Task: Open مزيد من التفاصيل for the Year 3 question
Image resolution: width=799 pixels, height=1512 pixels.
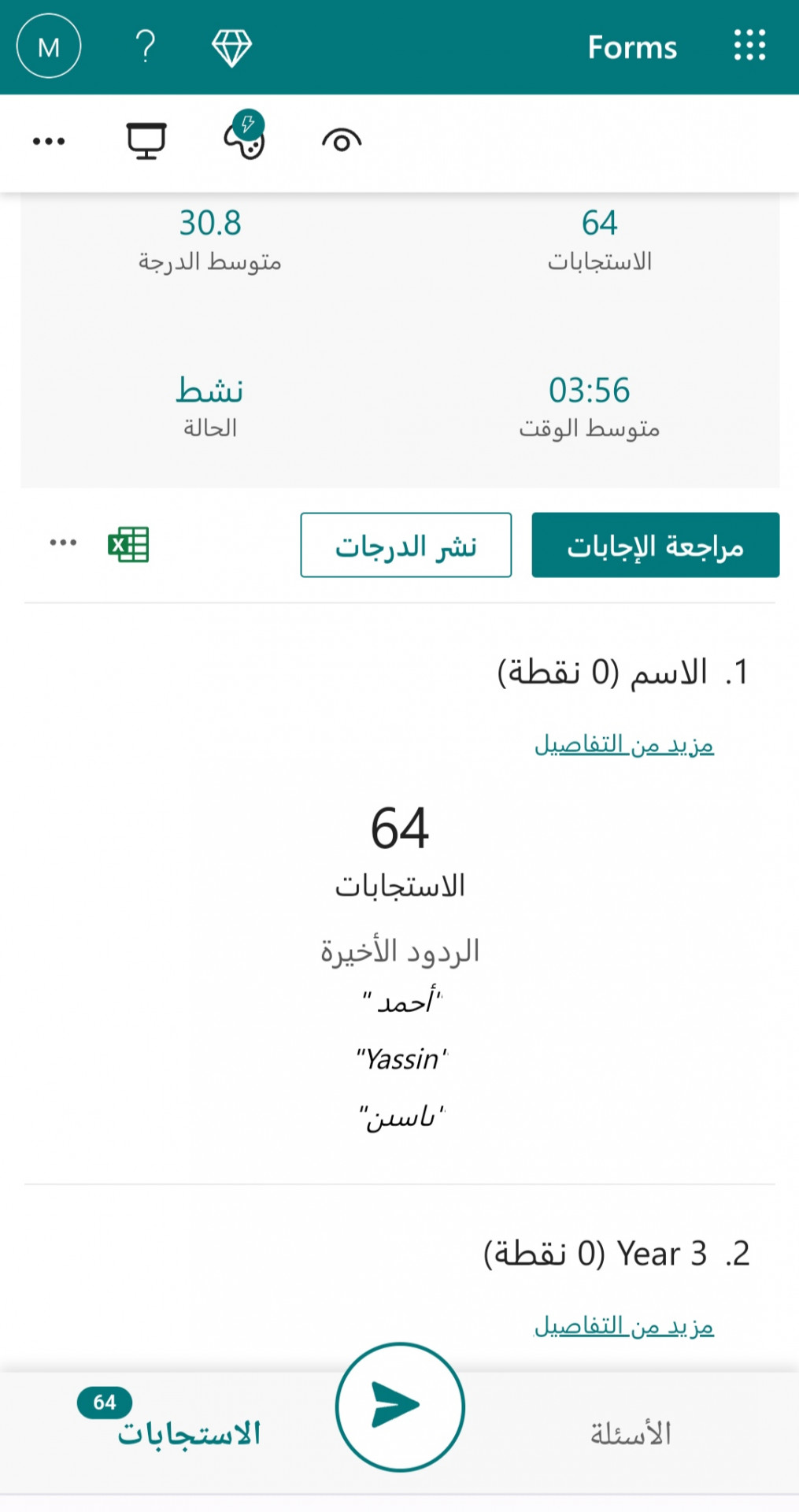Action: coord(623,1326)
